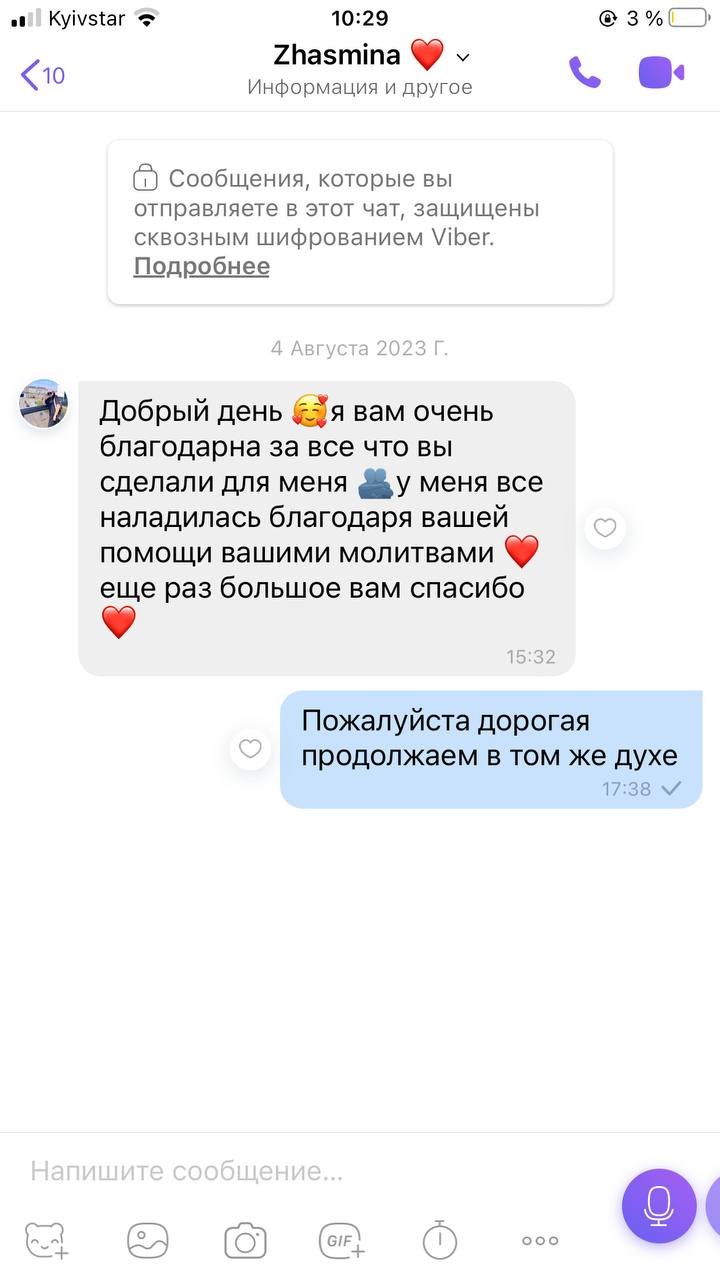Open the encryption details via Подробнее link
Viewport: 720px width, 1280px height.
[x=201, y=266]
